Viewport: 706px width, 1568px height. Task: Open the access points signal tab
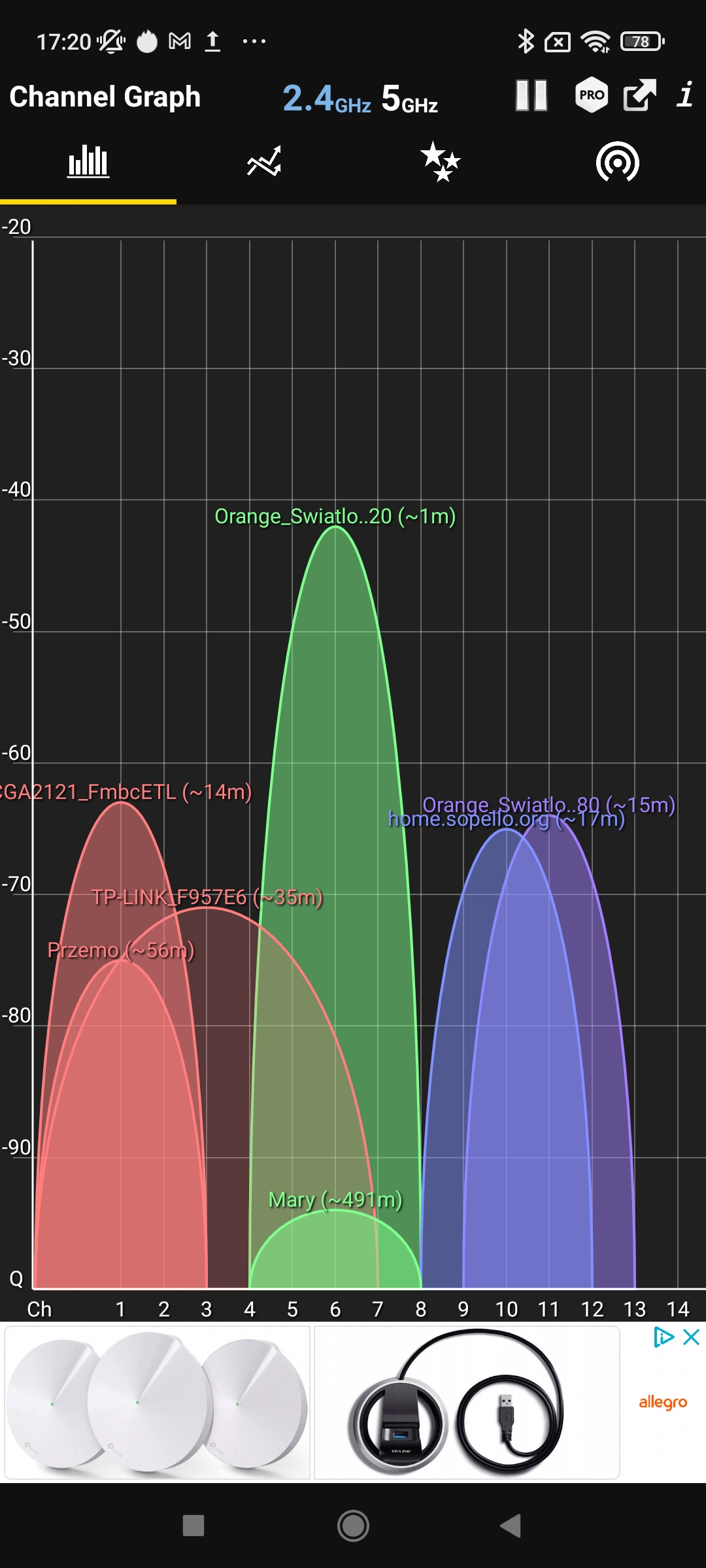(618, 161)
